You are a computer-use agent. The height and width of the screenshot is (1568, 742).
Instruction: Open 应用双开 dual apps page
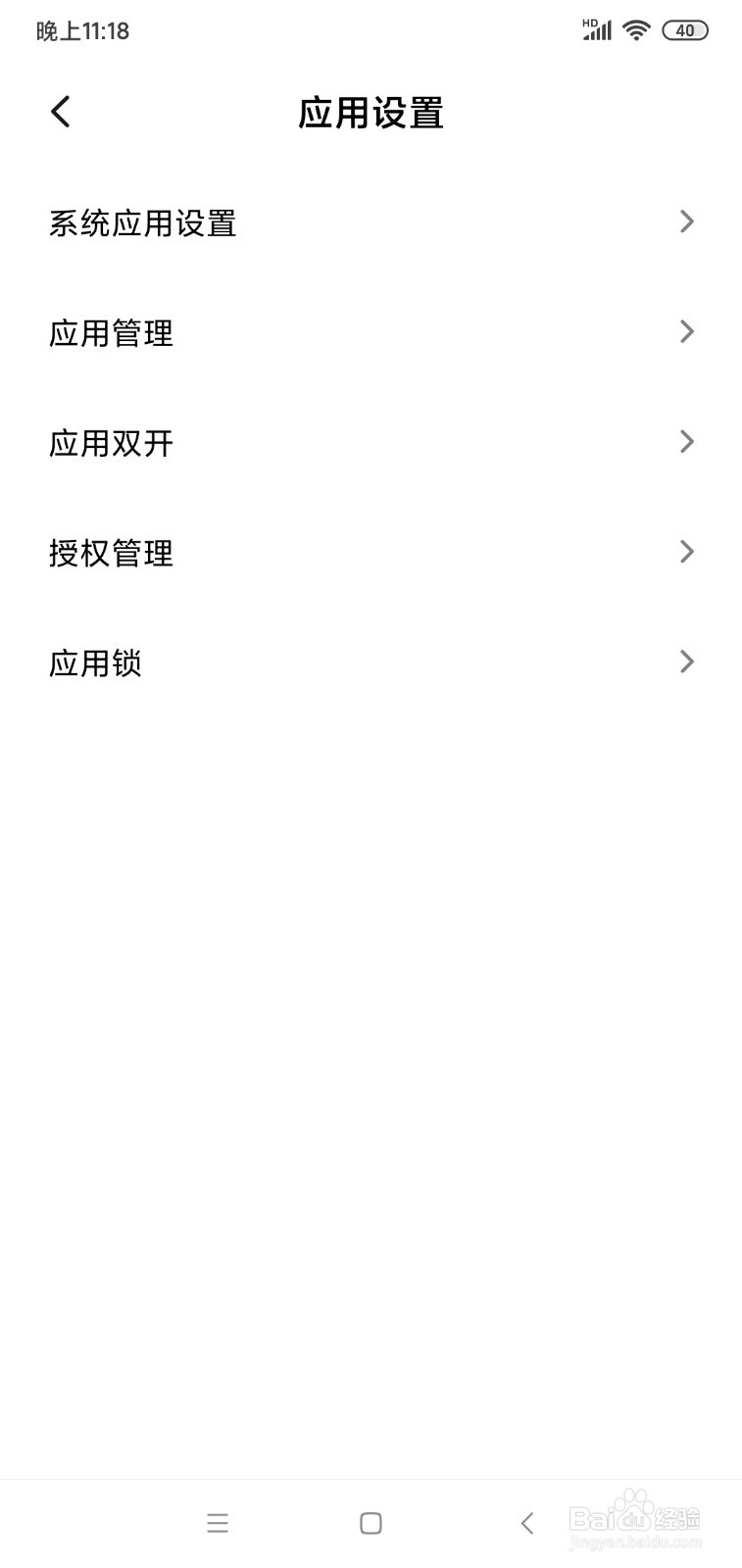(x=111, y=443)
